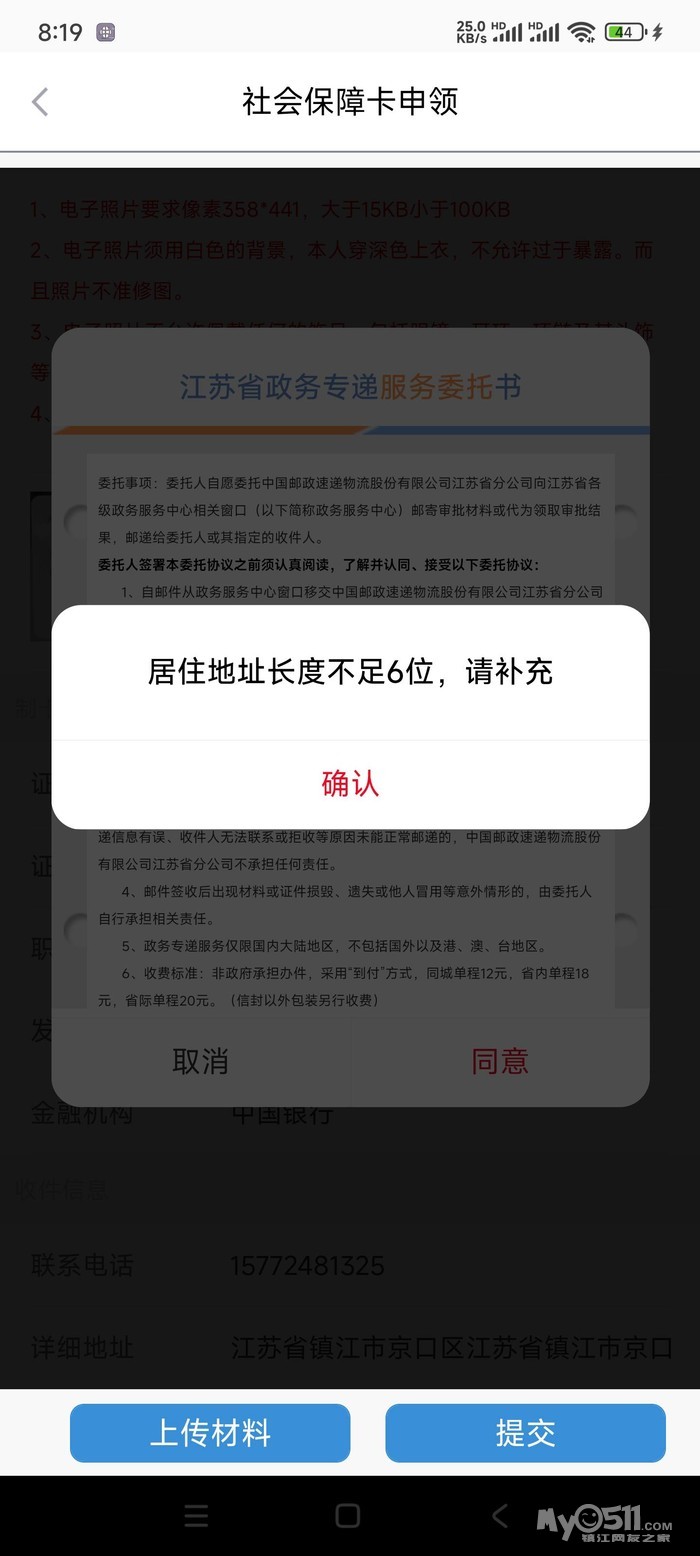Screen dimensions: 700x1556
Task: Submit the application with 提交
Action: (525, 1433)
